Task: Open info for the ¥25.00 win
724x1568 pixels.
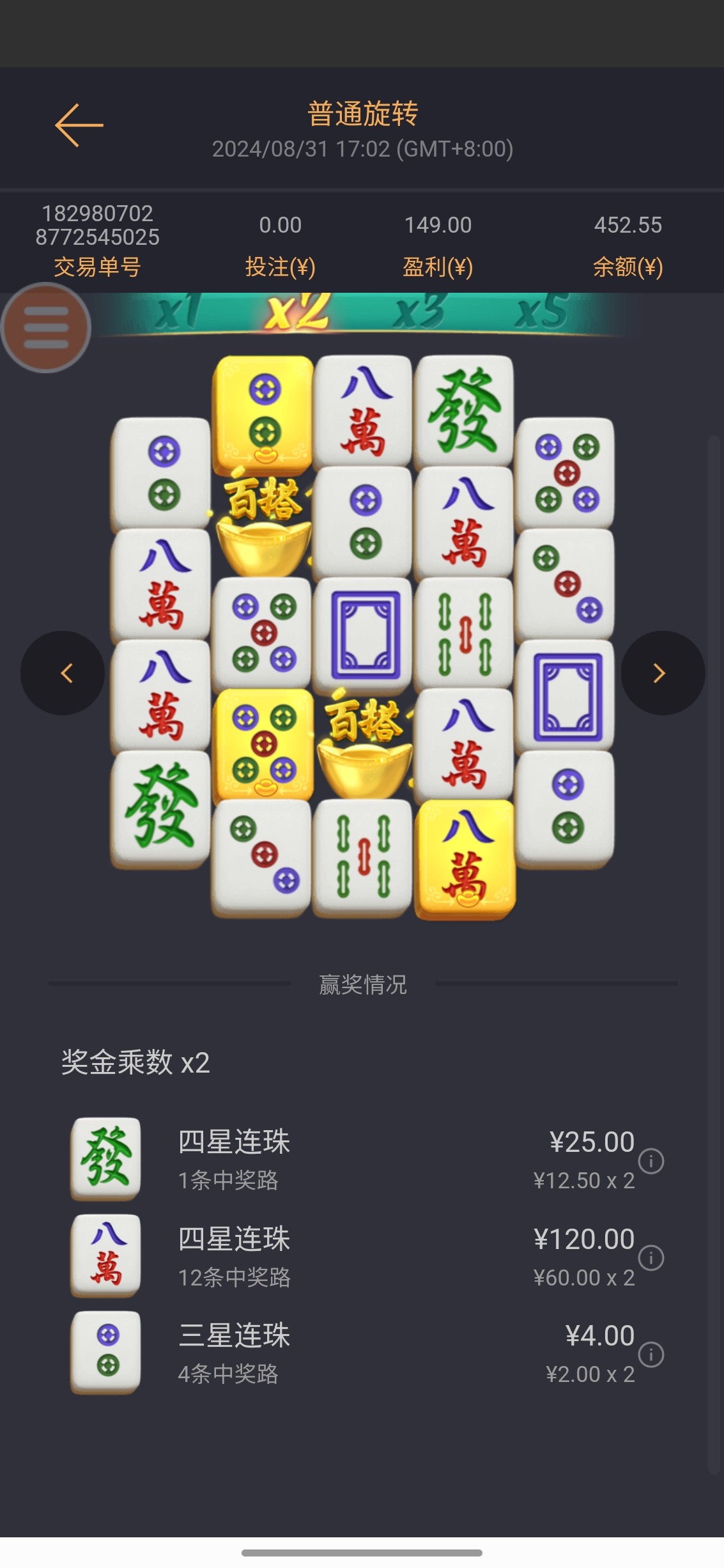Action: point(651,1161)
